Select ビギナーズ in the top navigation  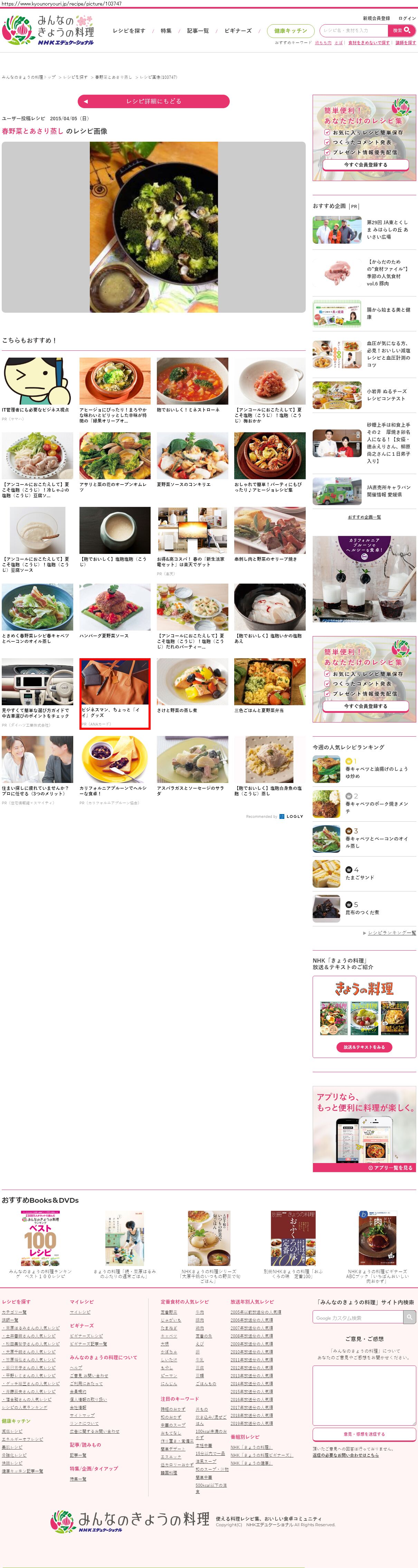(238, 31)
